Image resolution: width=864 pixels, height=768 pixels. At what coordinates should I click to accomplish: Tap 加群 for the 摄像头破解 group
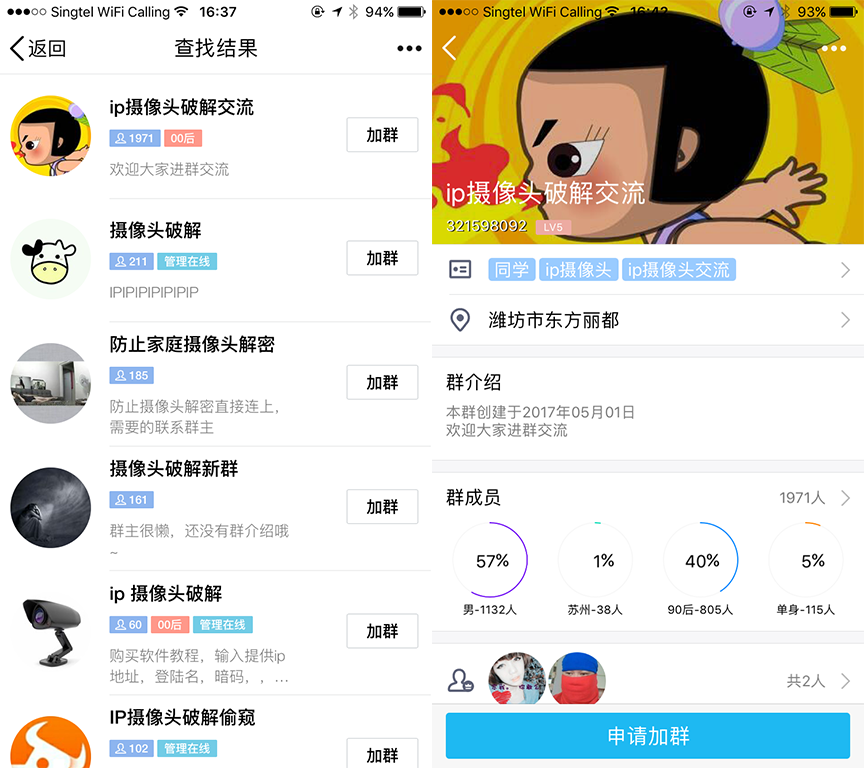click(382, 258)
